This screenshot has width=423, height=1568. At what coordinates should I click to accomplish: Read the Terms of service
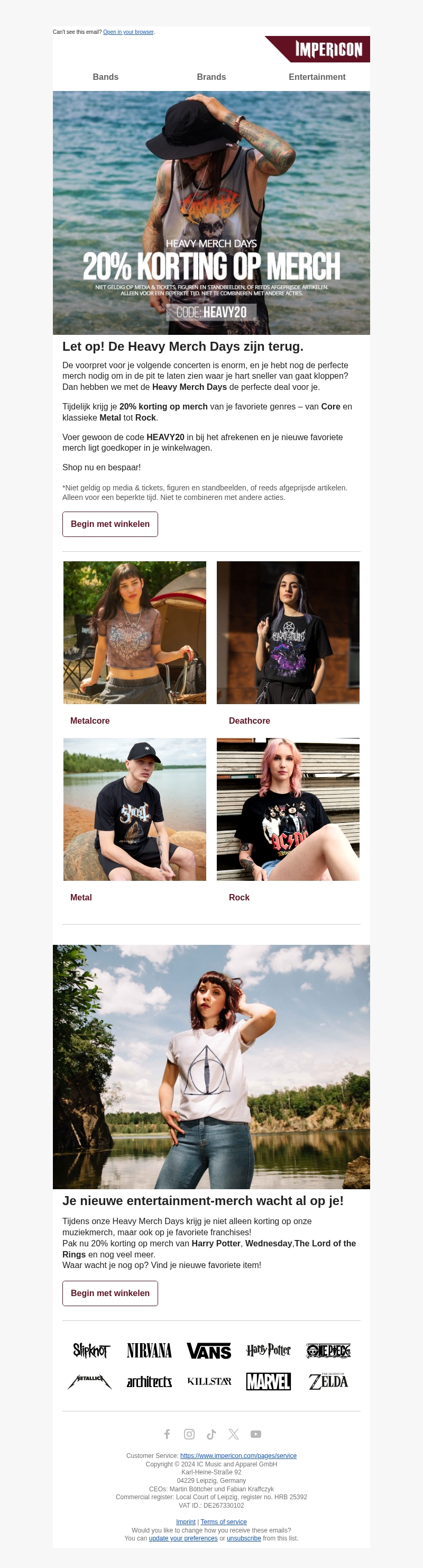tap(223, 1522)
